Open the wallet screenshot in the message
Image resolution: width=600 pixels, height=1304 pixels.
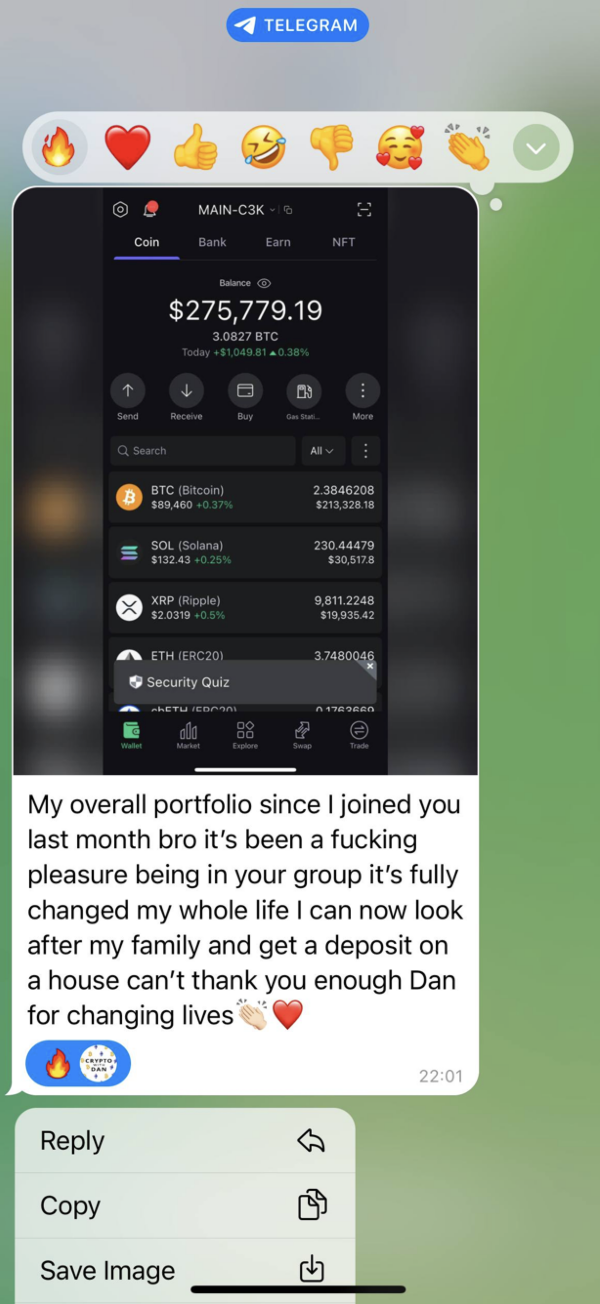tap(245, 480)
